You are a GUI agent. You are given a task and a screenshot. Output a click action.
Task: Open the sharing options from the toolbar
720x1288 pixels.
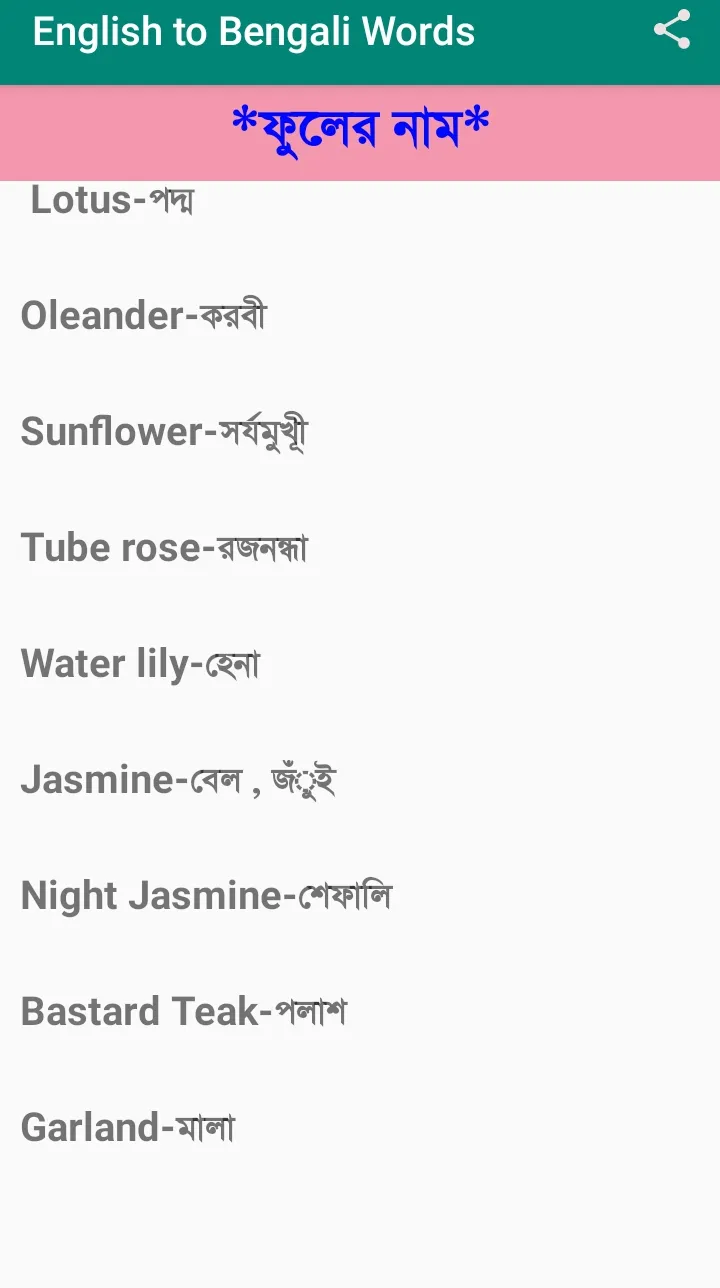coord(672,31)
